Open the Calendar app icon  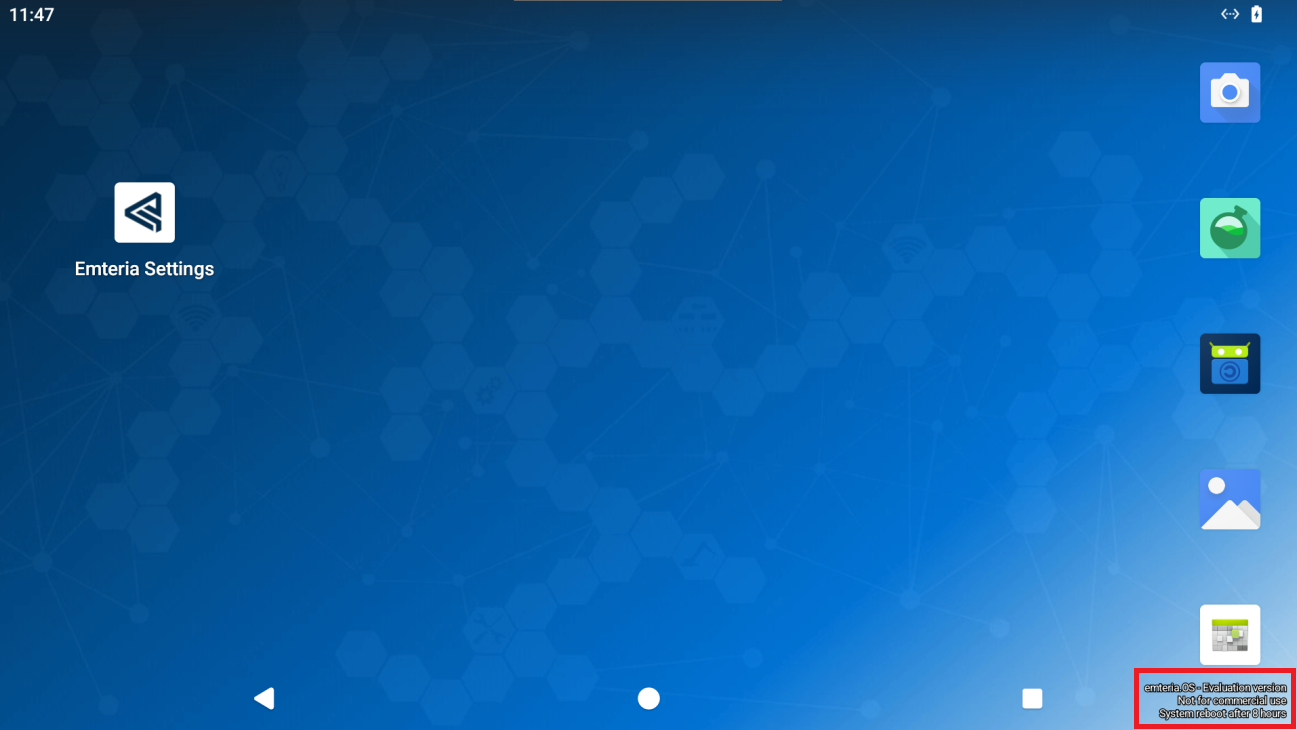(x=1230, y=634)
